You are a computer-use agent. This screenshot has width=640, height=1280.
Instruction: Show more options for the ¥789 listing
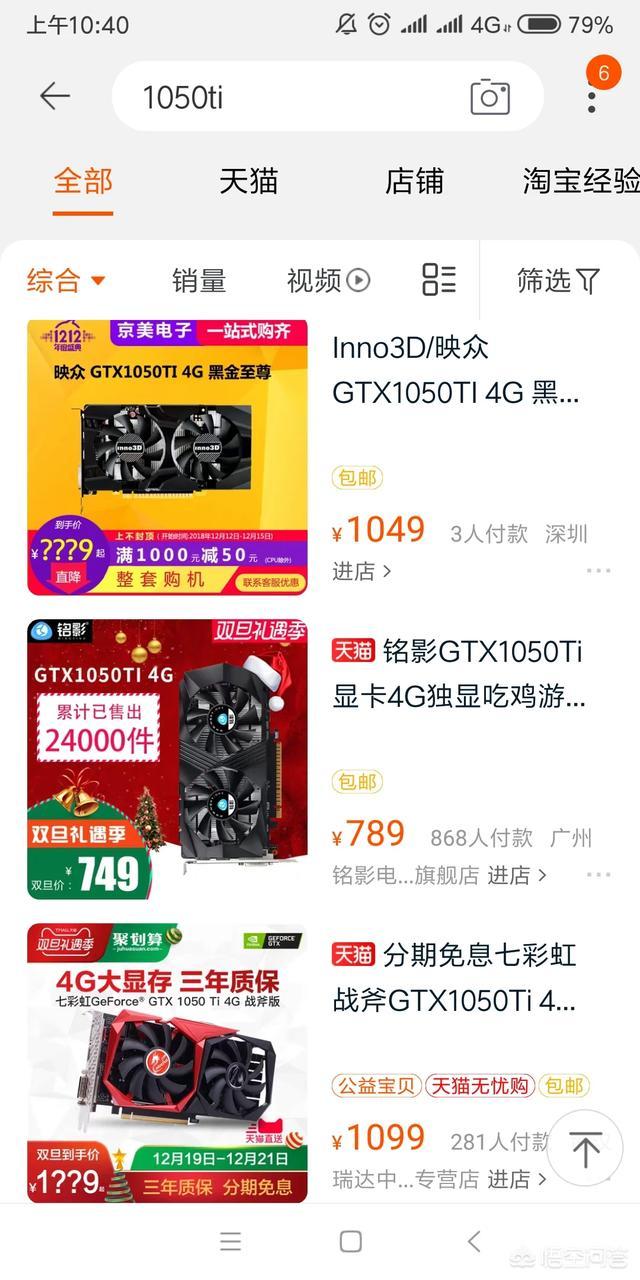point(598,874)
